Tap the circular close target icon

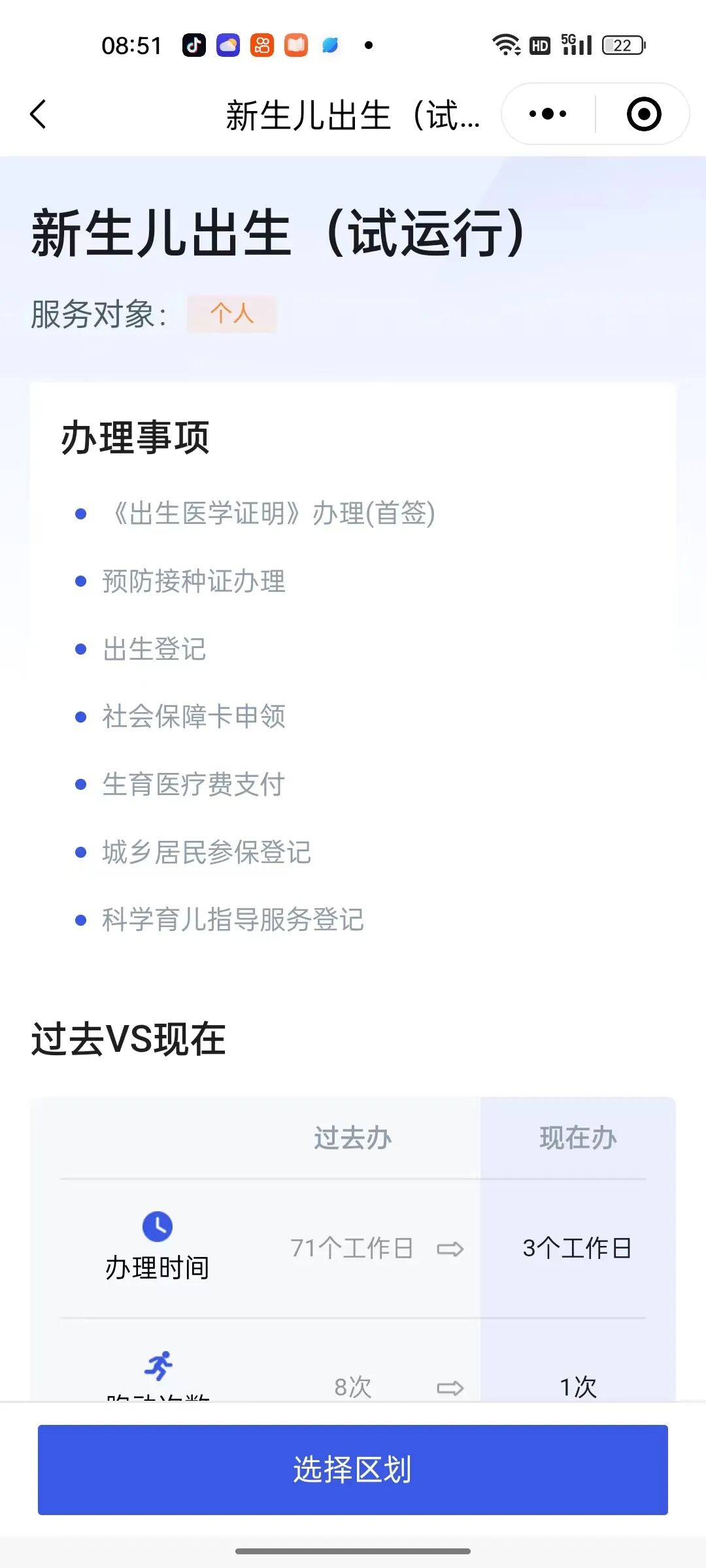pyautogui.click(x=643, y=113)
